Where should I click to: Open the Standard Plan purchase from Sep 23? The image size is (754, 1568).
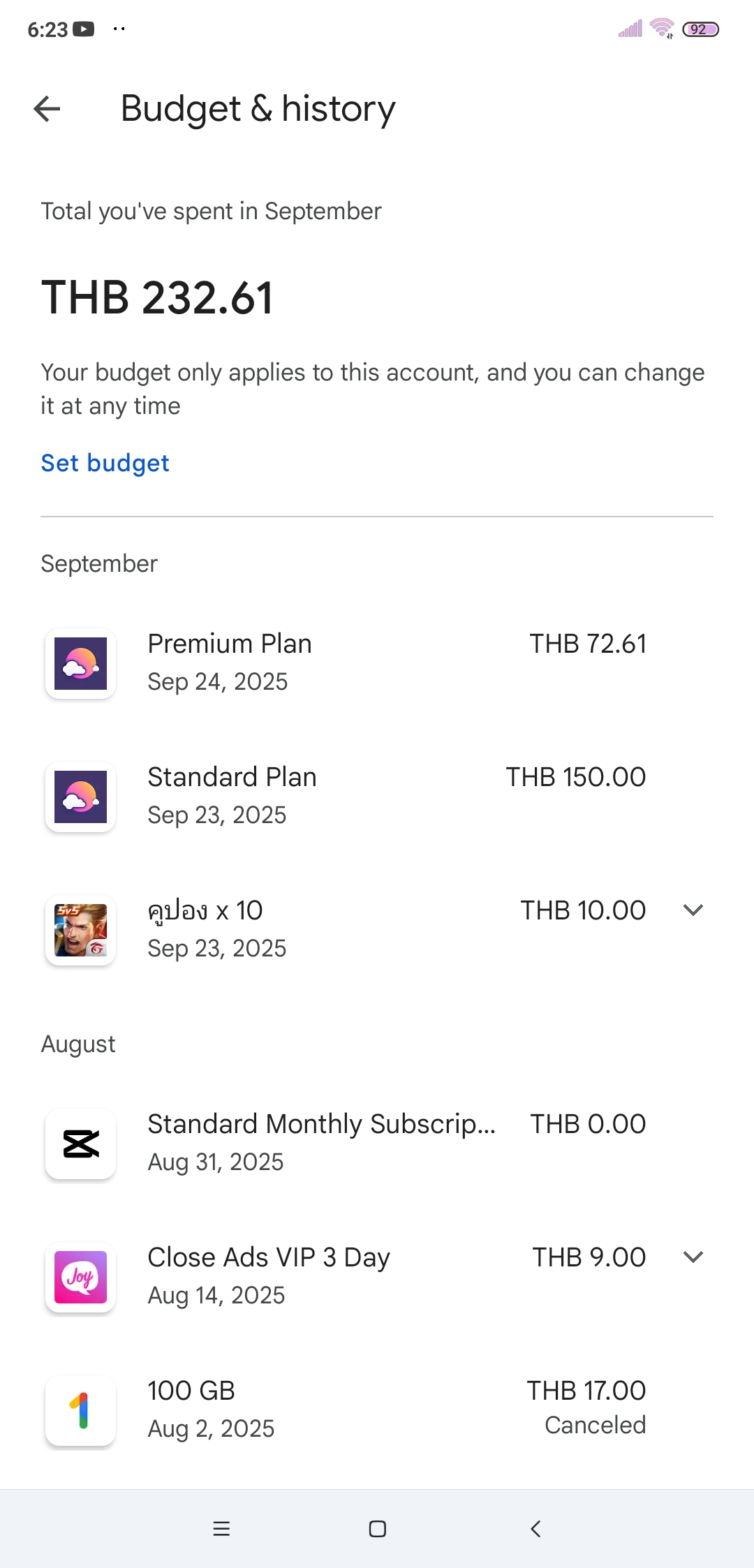(x=377, y=796)
